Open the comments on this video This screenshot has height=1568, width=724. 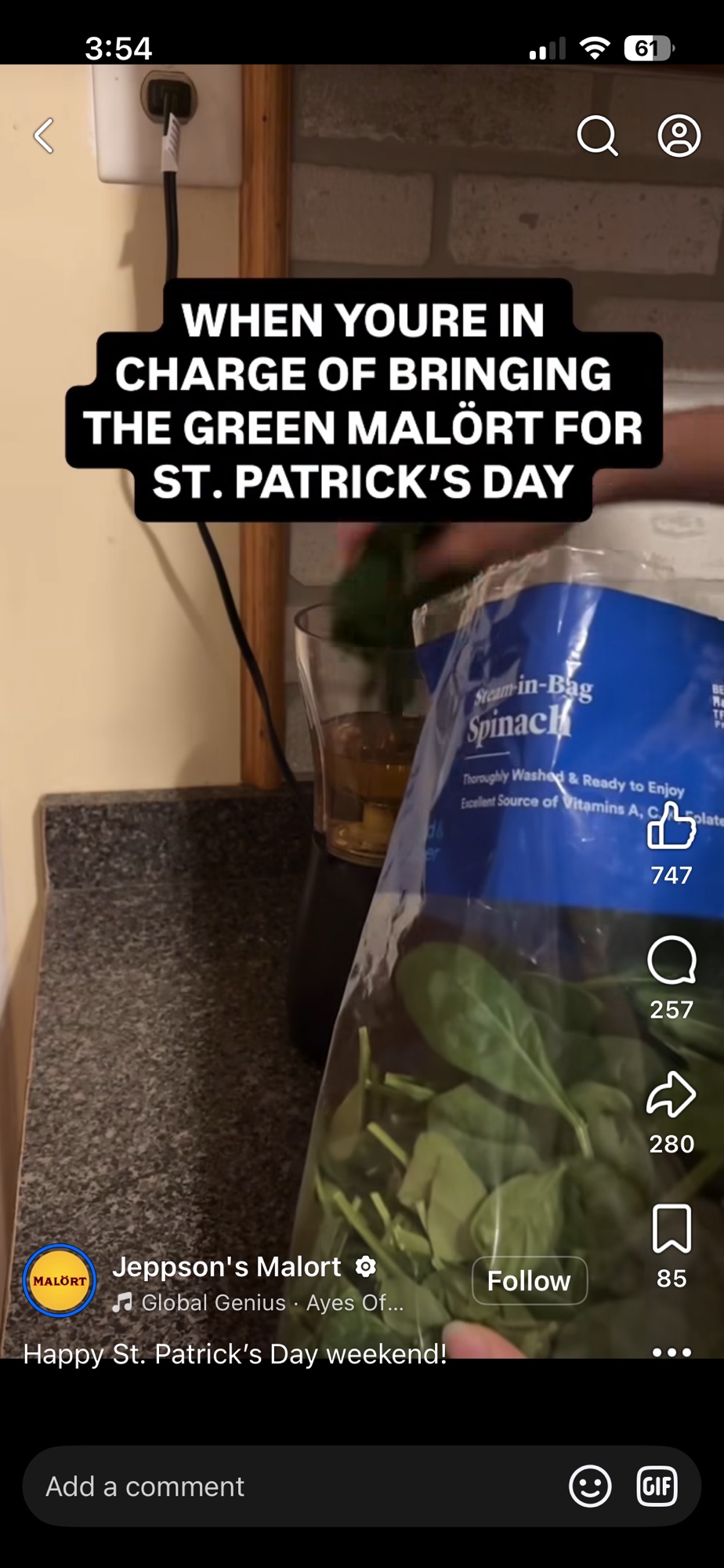(x=672, y=960)
